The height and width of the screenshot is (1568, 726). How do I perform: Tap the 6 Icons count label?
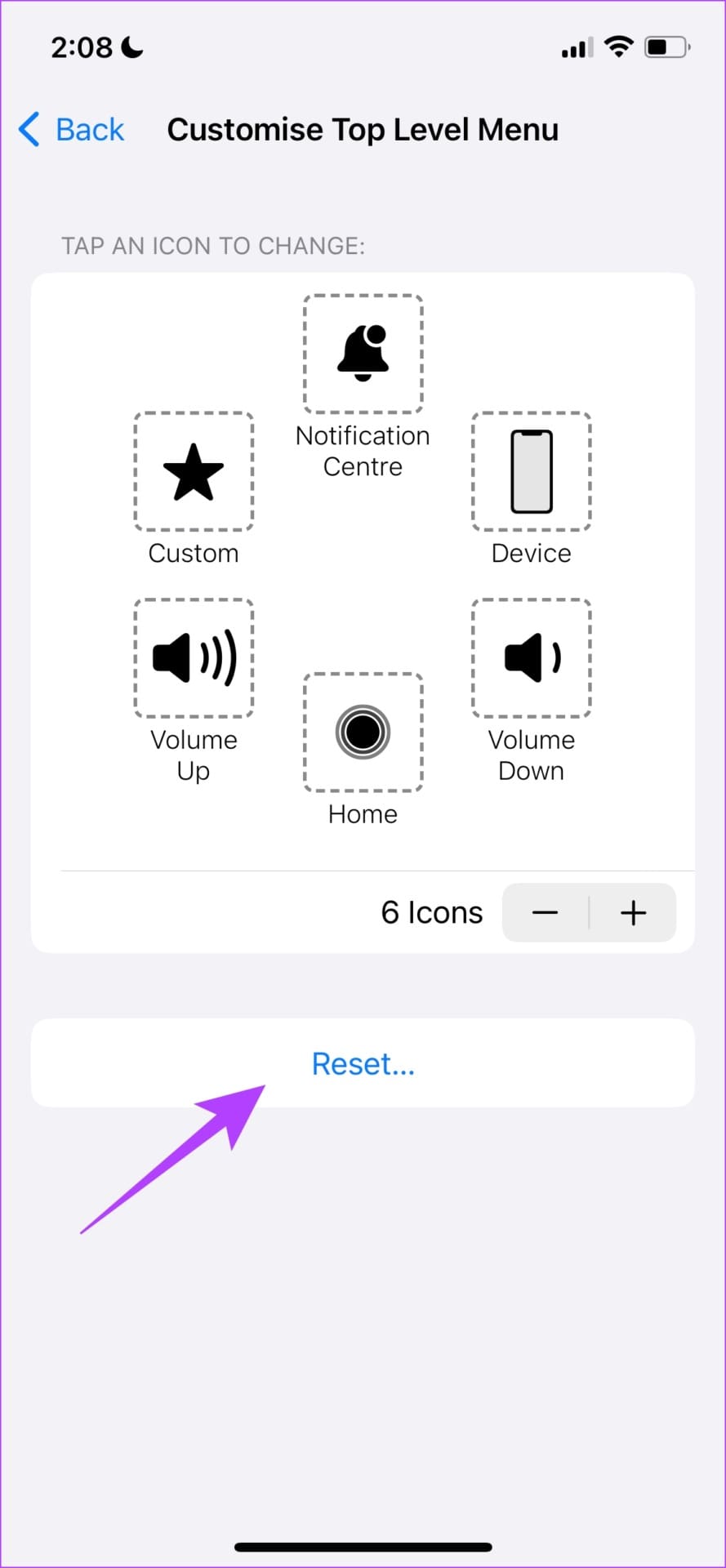click(x=431, y=912)
